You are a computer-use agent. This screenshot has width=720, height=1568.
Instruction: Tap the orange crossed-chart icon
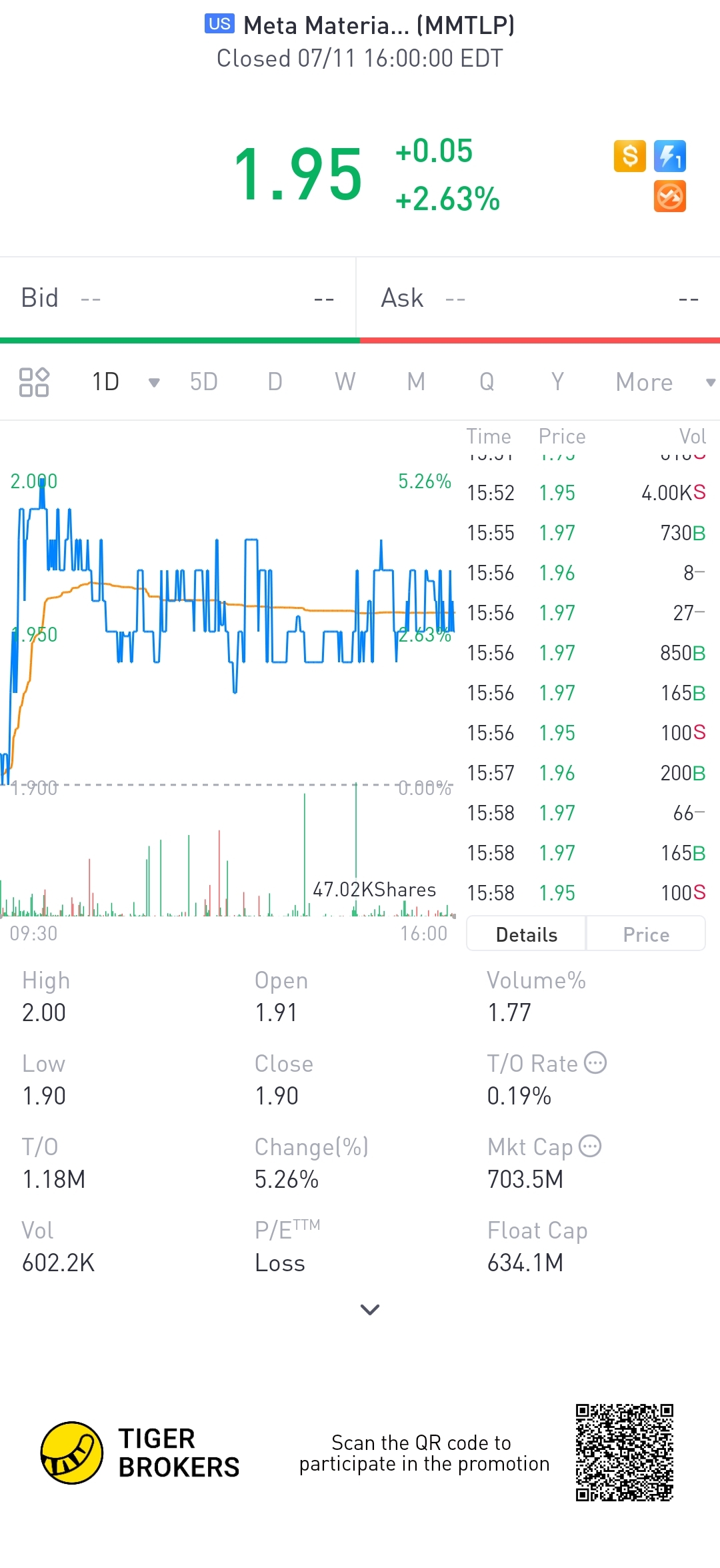(x=669, y=197)
